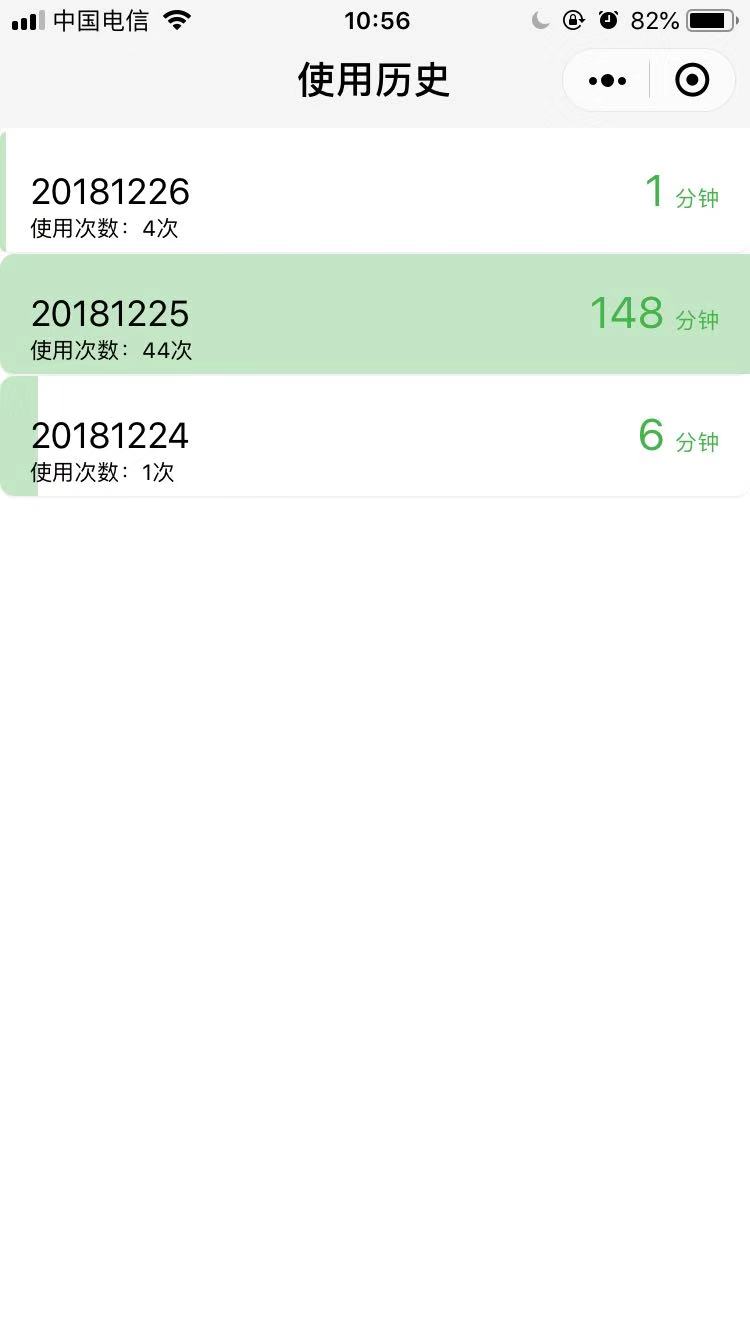The width and height of the screenshot is (750, 1334).
Task: Close the mini program with the circle button
Action: (x=692, y=80)
